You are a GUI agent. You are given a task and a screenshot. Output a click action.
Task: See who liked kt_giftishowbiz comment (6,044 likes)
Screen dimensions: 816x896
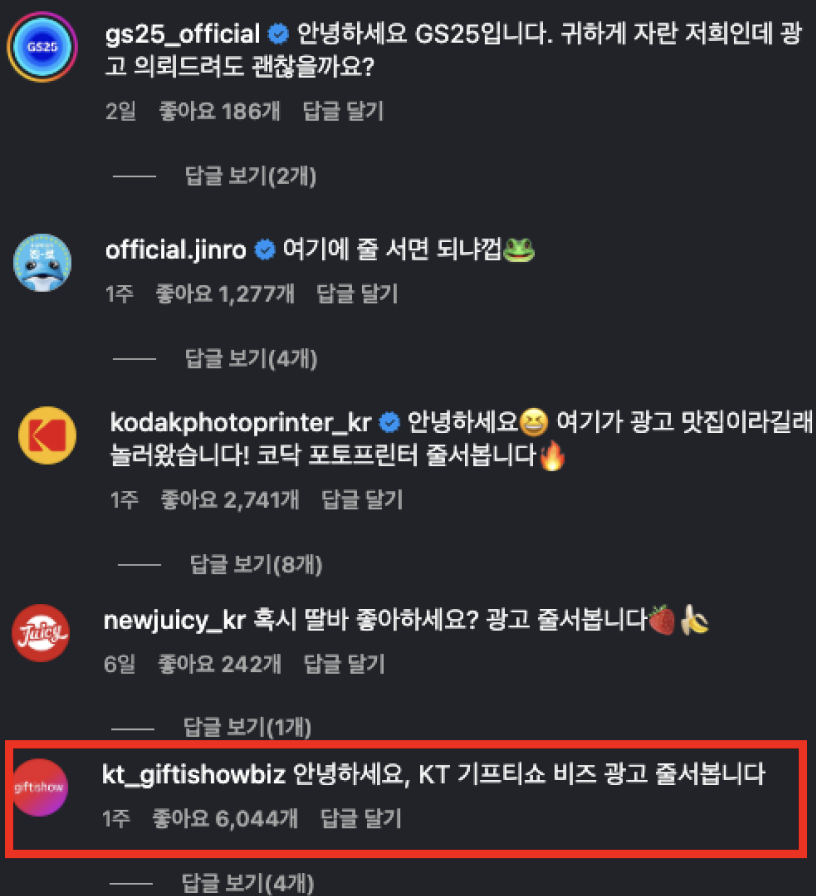point(225,819)
